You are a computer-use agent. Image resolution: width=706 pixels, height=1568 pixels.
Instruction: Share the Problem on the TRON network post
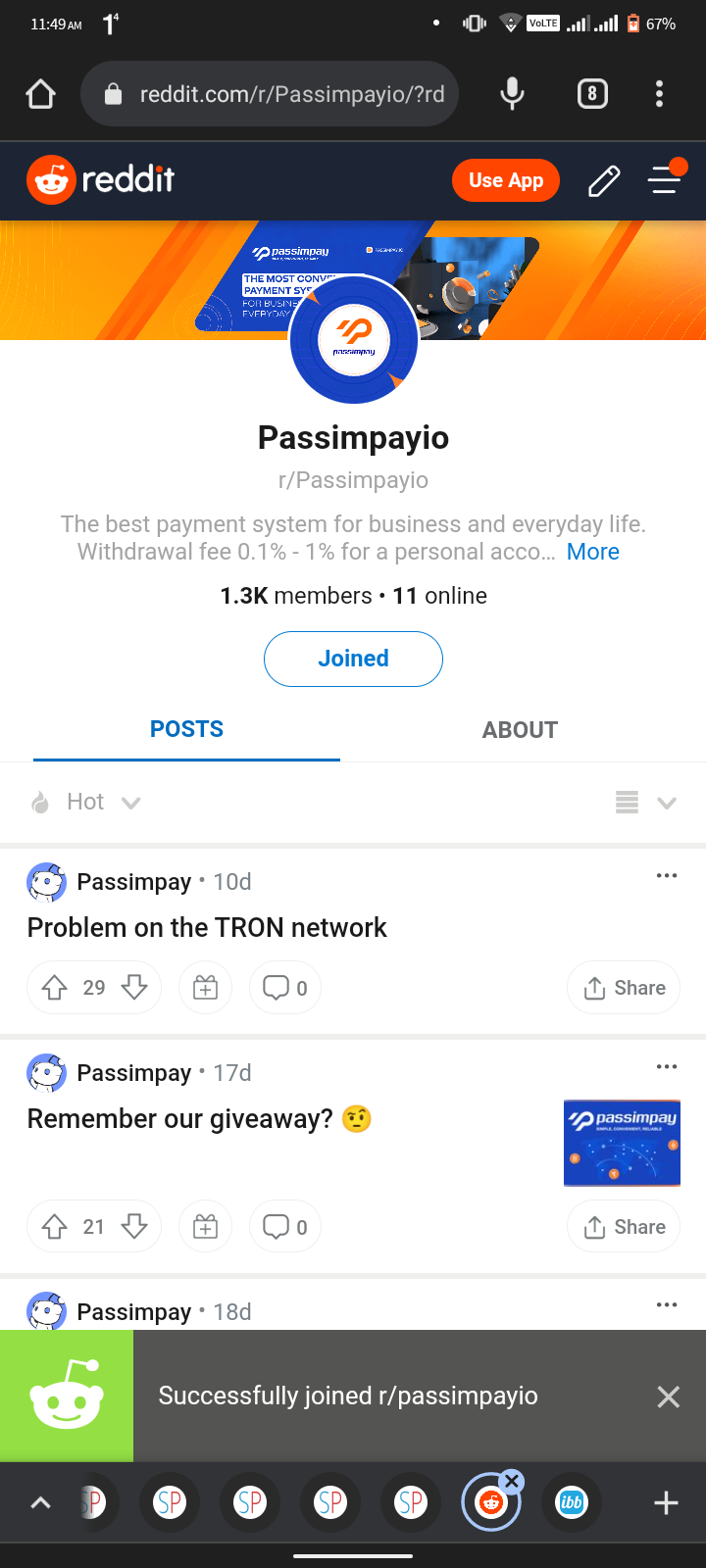624,988
